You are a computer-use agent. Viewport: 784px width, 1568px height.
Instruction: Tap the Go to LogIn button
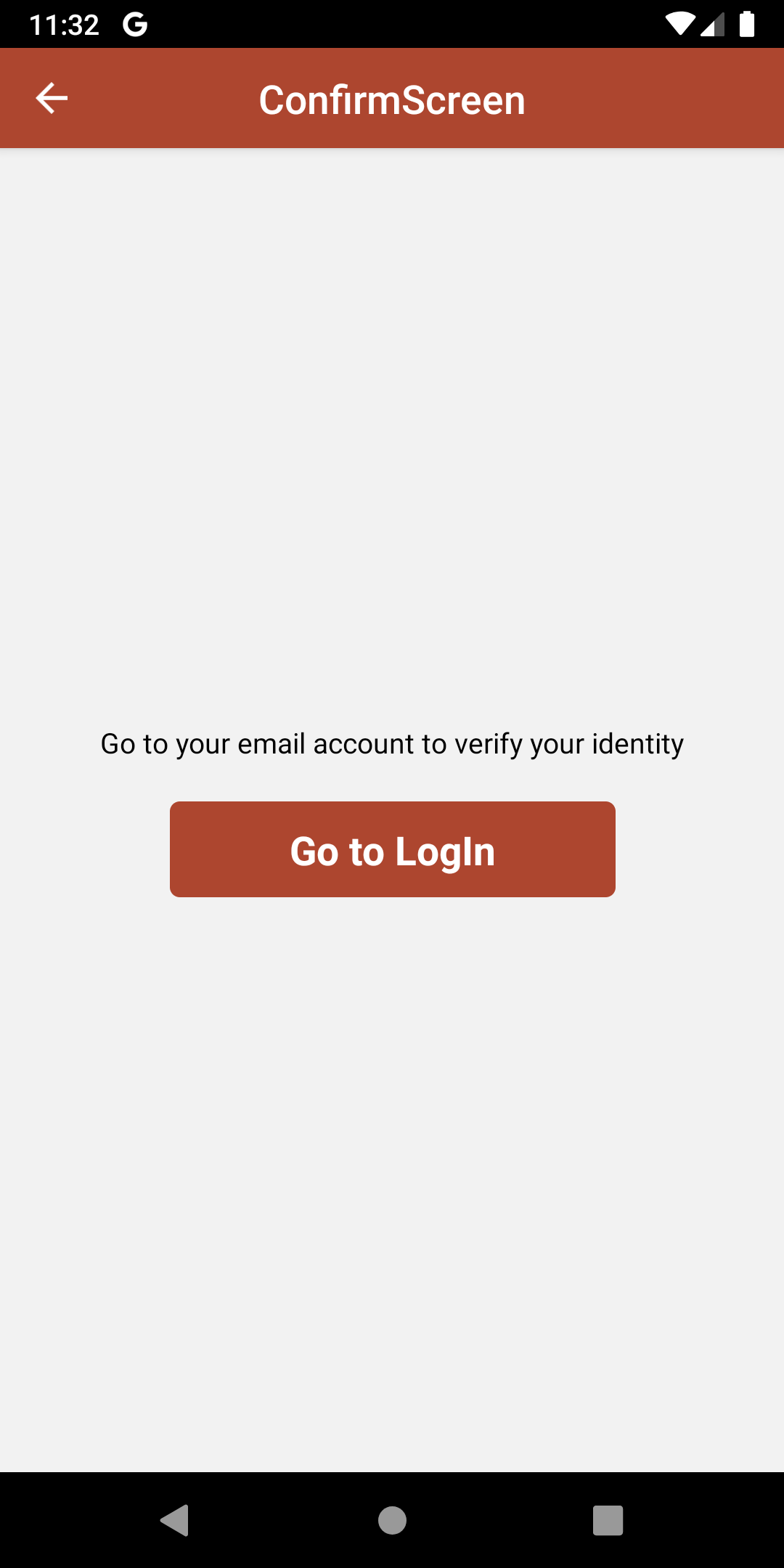tap(393, 849)
